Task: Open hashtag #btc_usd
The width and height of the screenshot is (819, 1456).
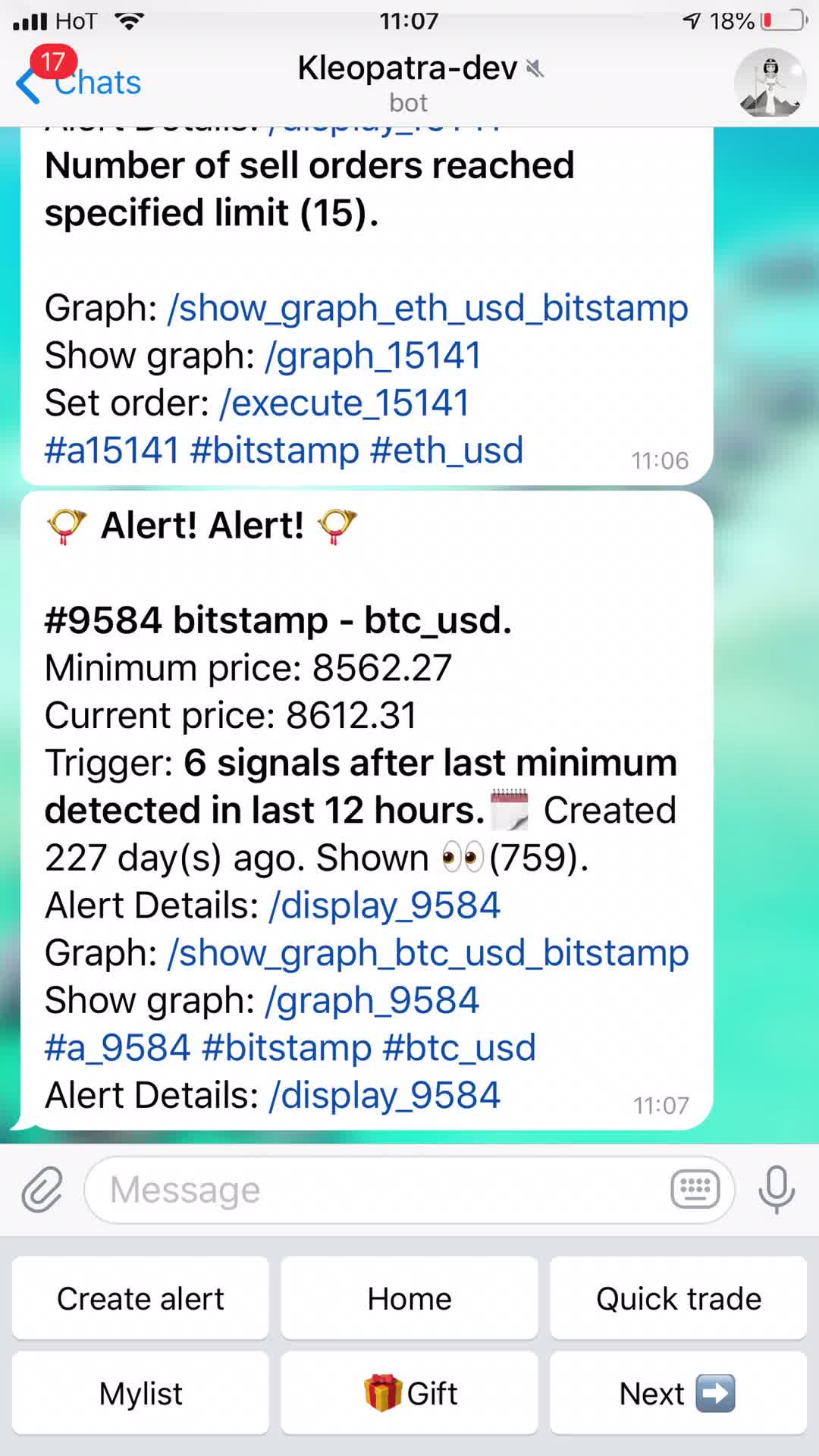Action: coord(459,1048)
